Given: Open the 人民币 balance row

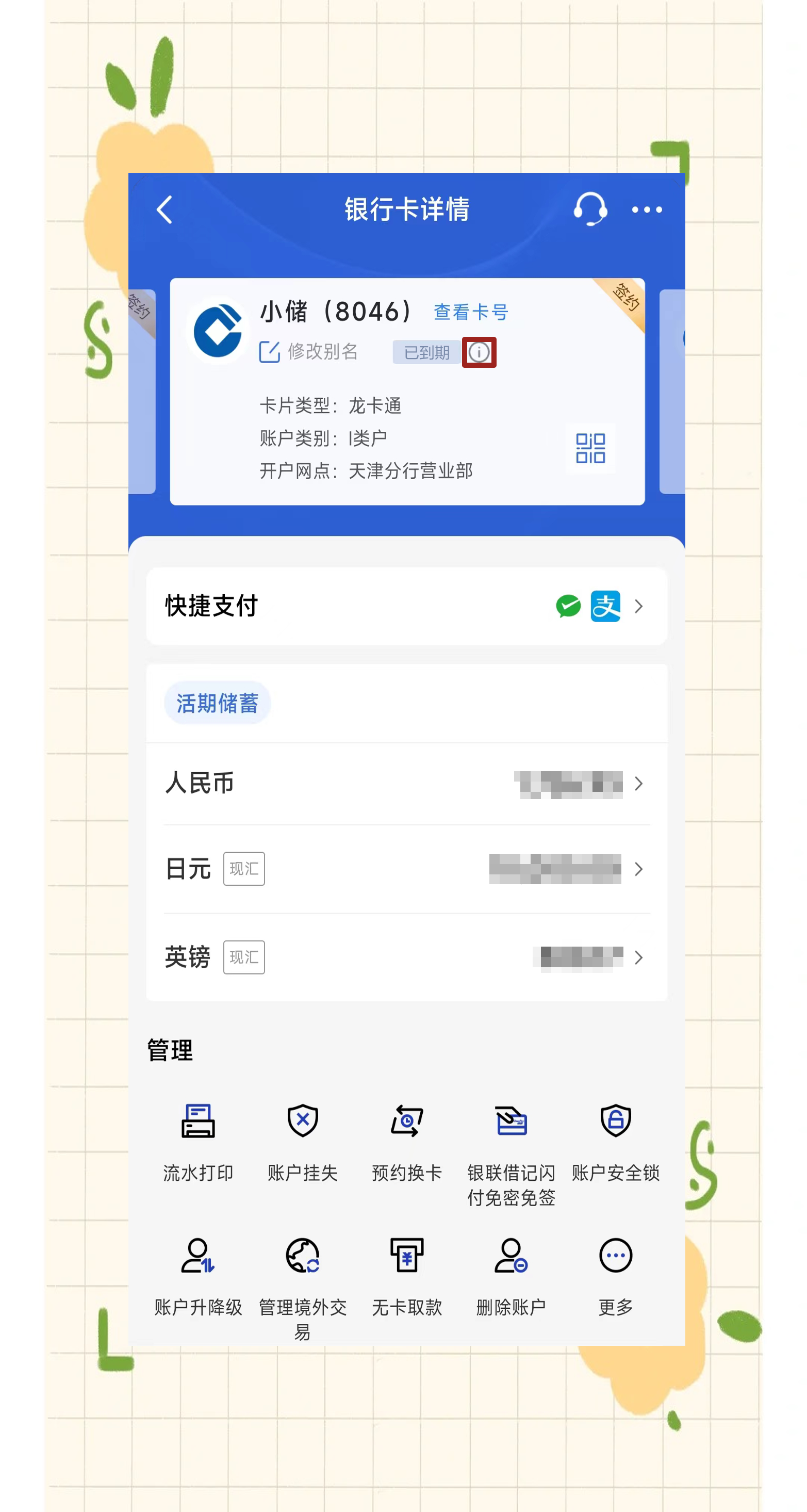Looking at the screenshot, I should [406, 783].
